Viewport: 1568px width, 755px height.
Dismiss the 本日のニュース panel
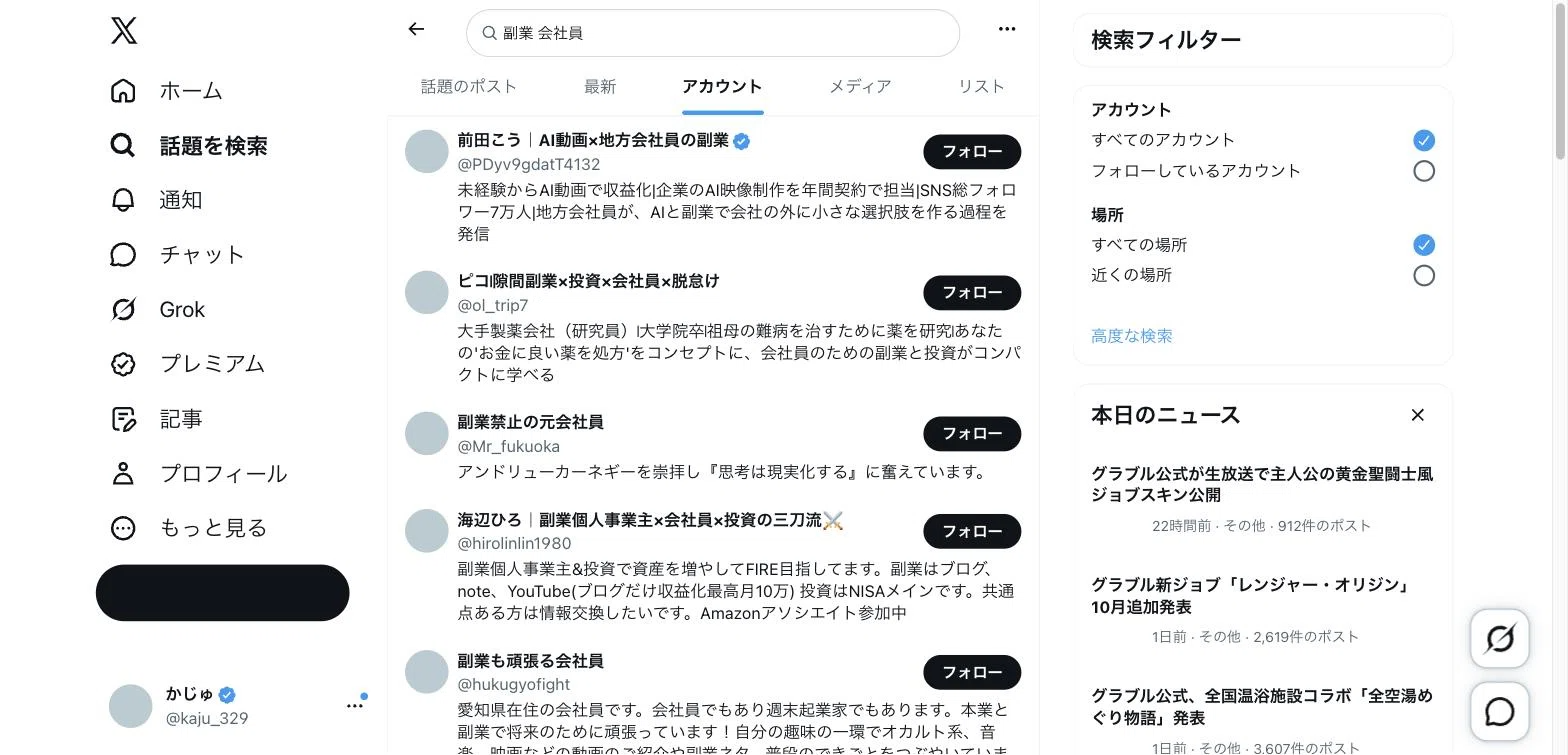1417,415
